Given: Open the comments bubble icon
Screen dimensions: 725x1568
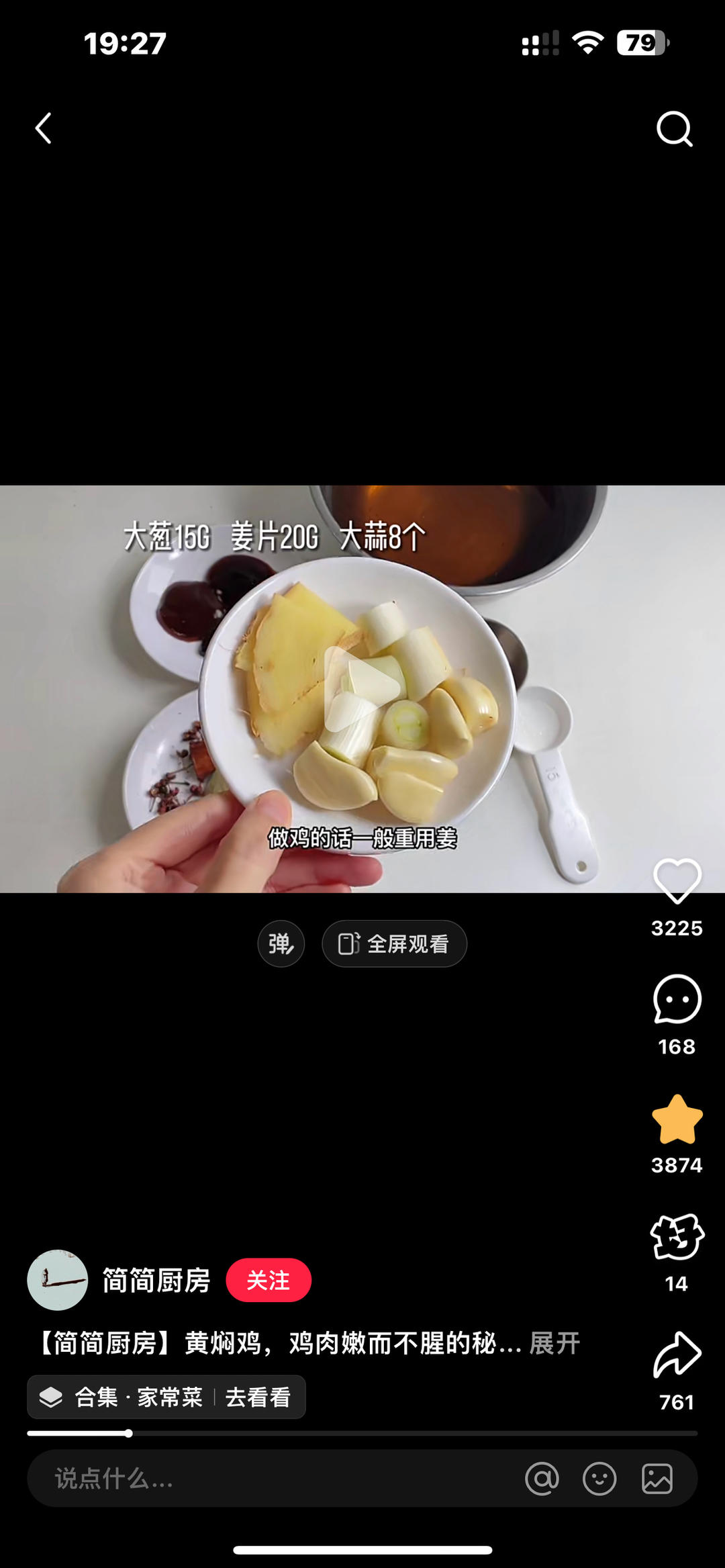Looking at the screenshot, I should [677, 999].
